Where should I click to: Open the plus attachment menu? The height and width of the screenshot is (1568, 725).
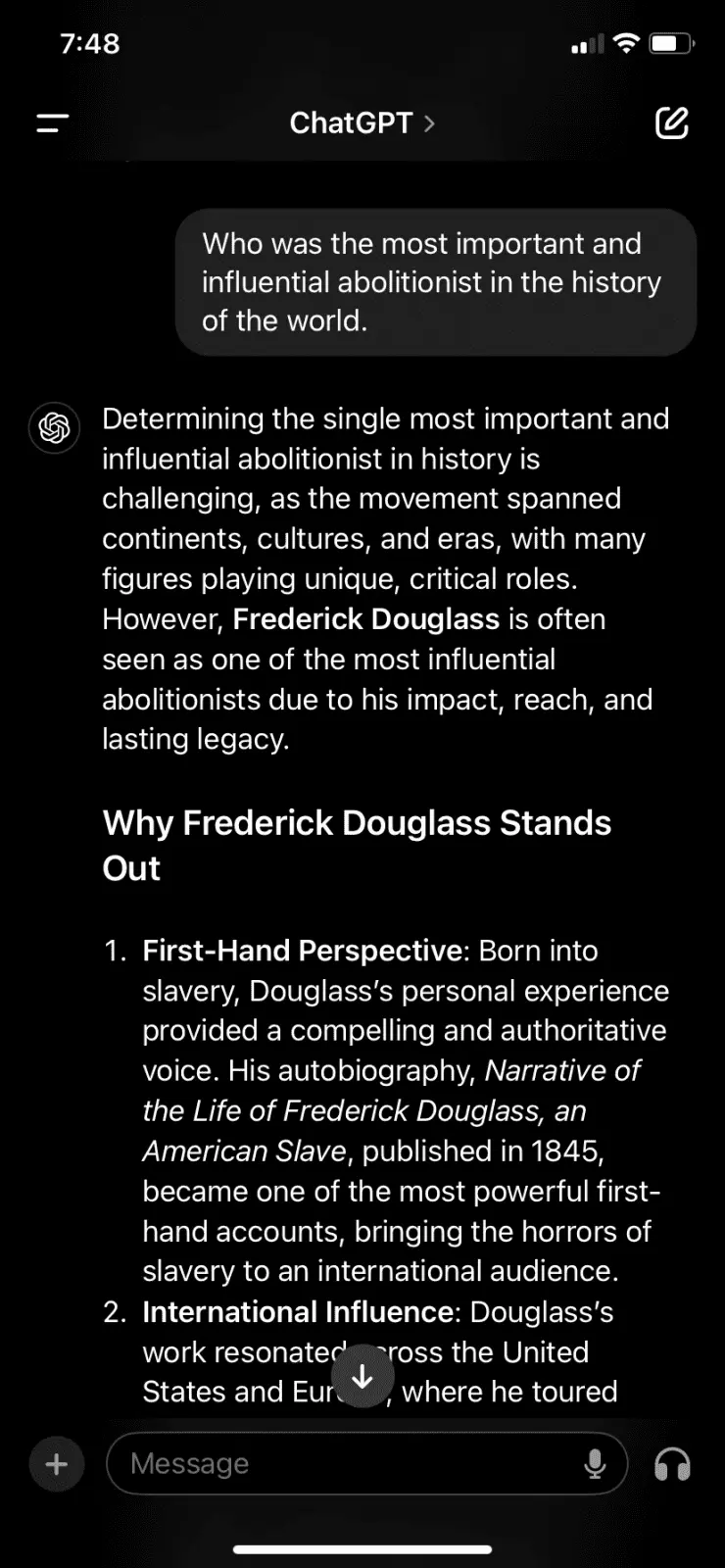[57, 1464]
